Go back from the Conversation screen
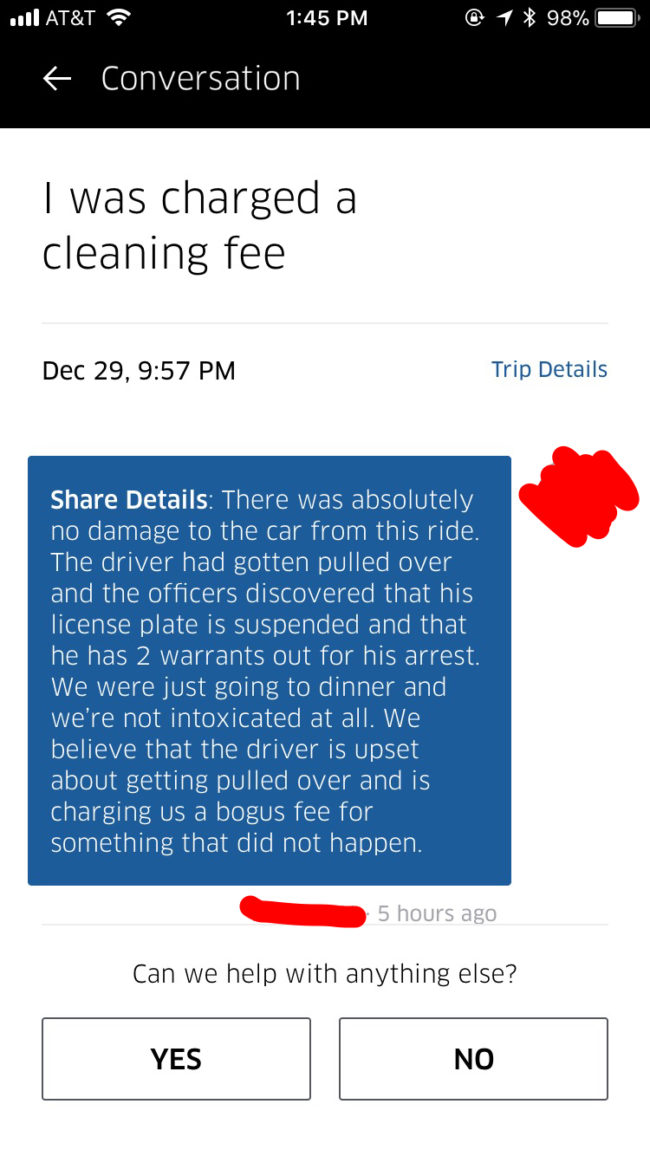Screen dimensions: 650x1156 tap(57, 79)
